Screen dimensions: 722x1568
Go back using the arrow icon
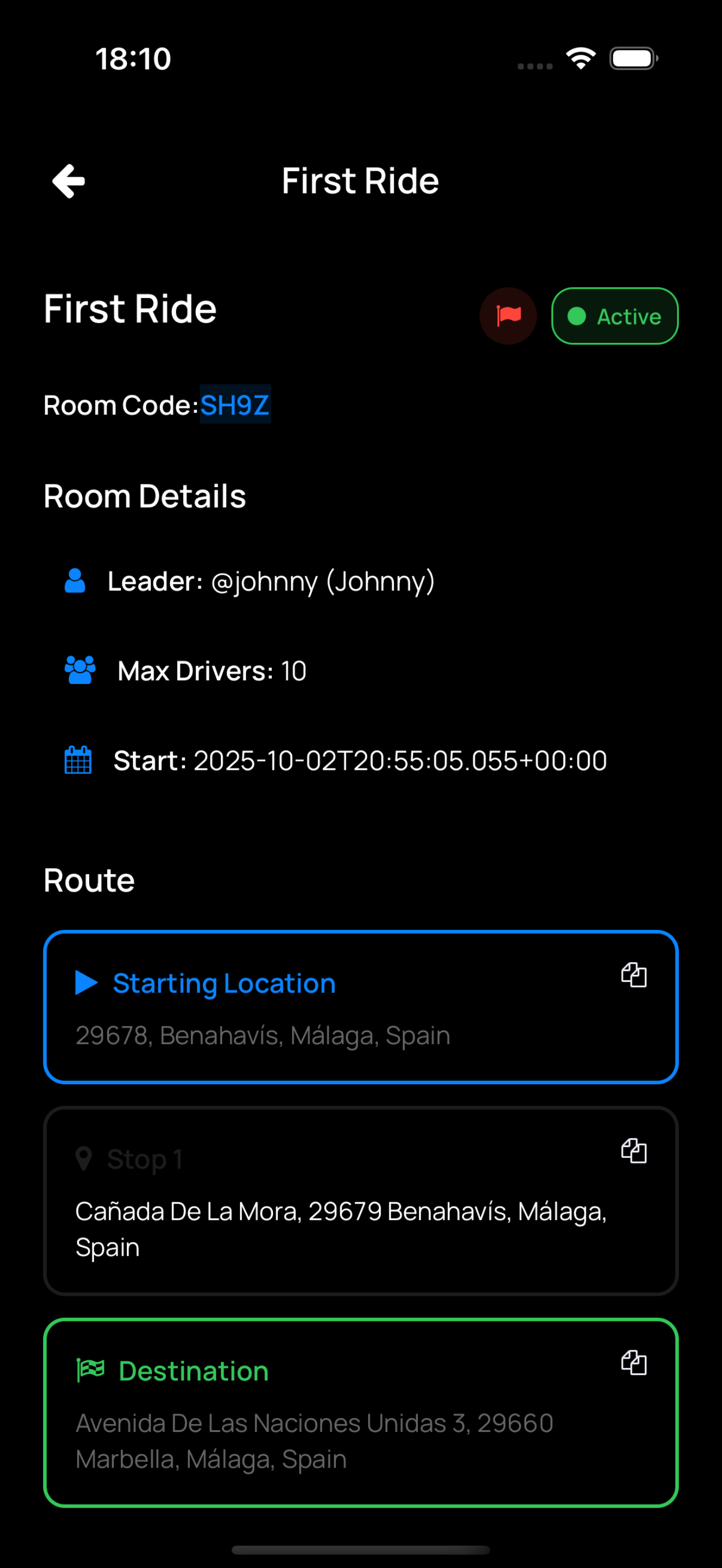(68, 181)
